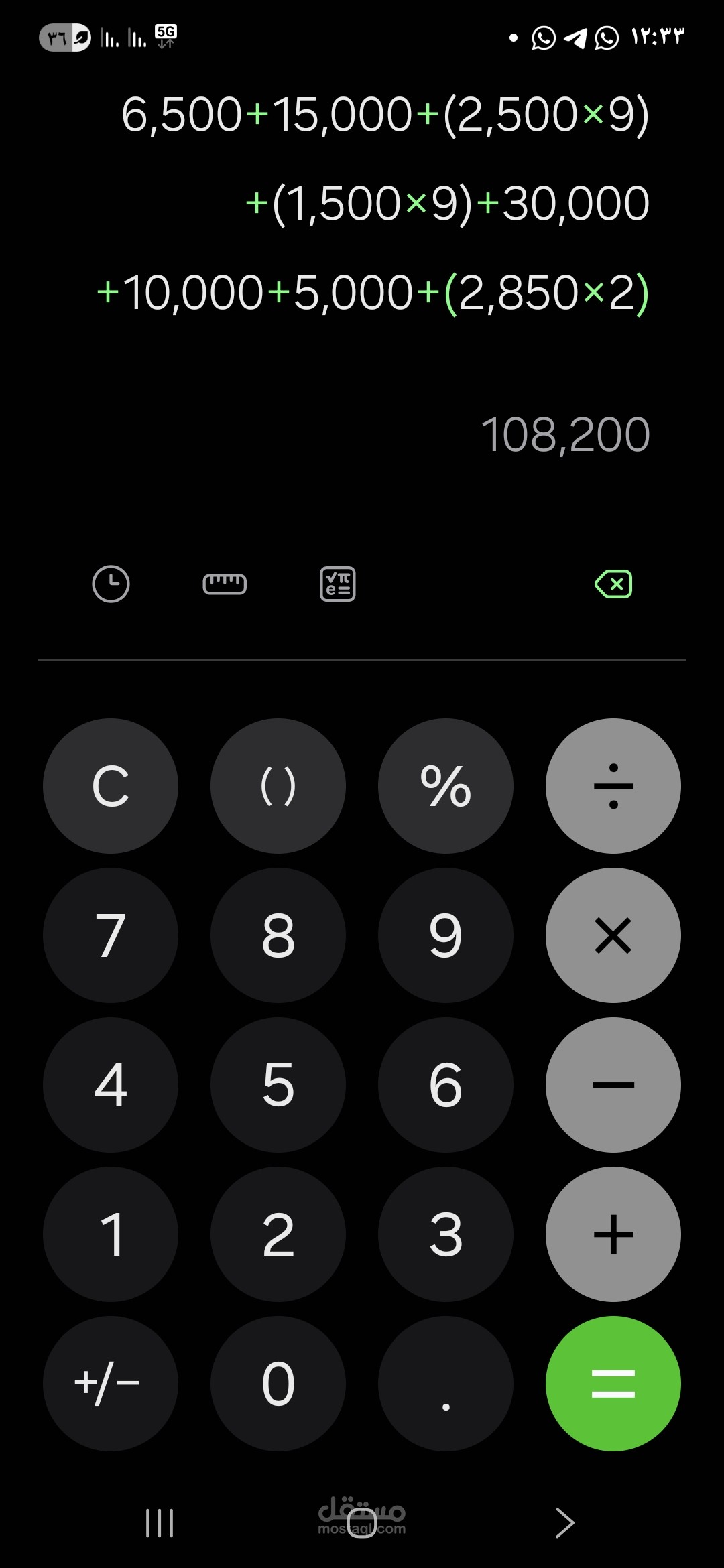Clear the expression with the C key
This screenshot has width=724, height=1568.
(111, 786)
